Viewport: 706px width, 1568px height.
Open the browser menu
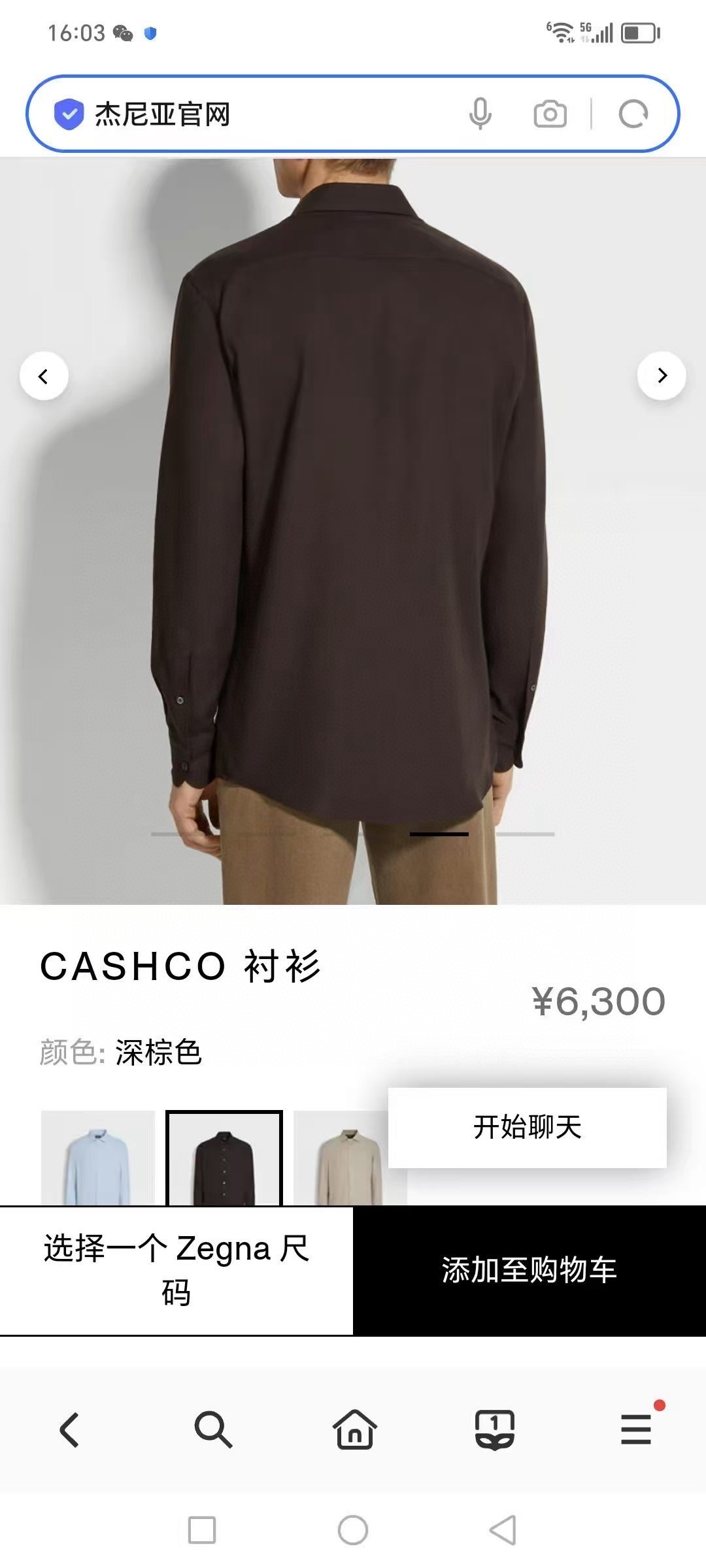636,1429
